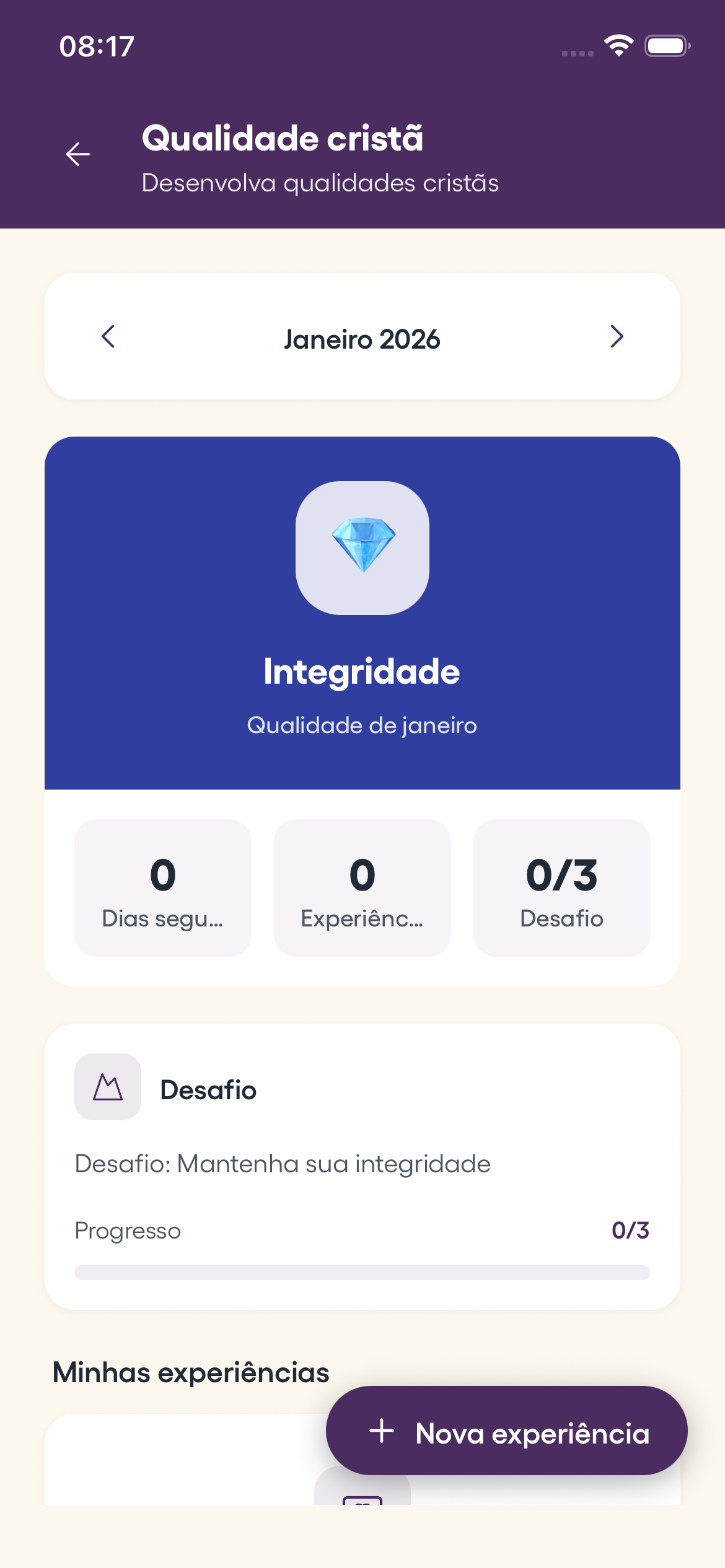This screenshot has width=725, height=1568.
Task: Open the Desafio: Mantenha sua integridade card
Action: [x=362, y=1163]
